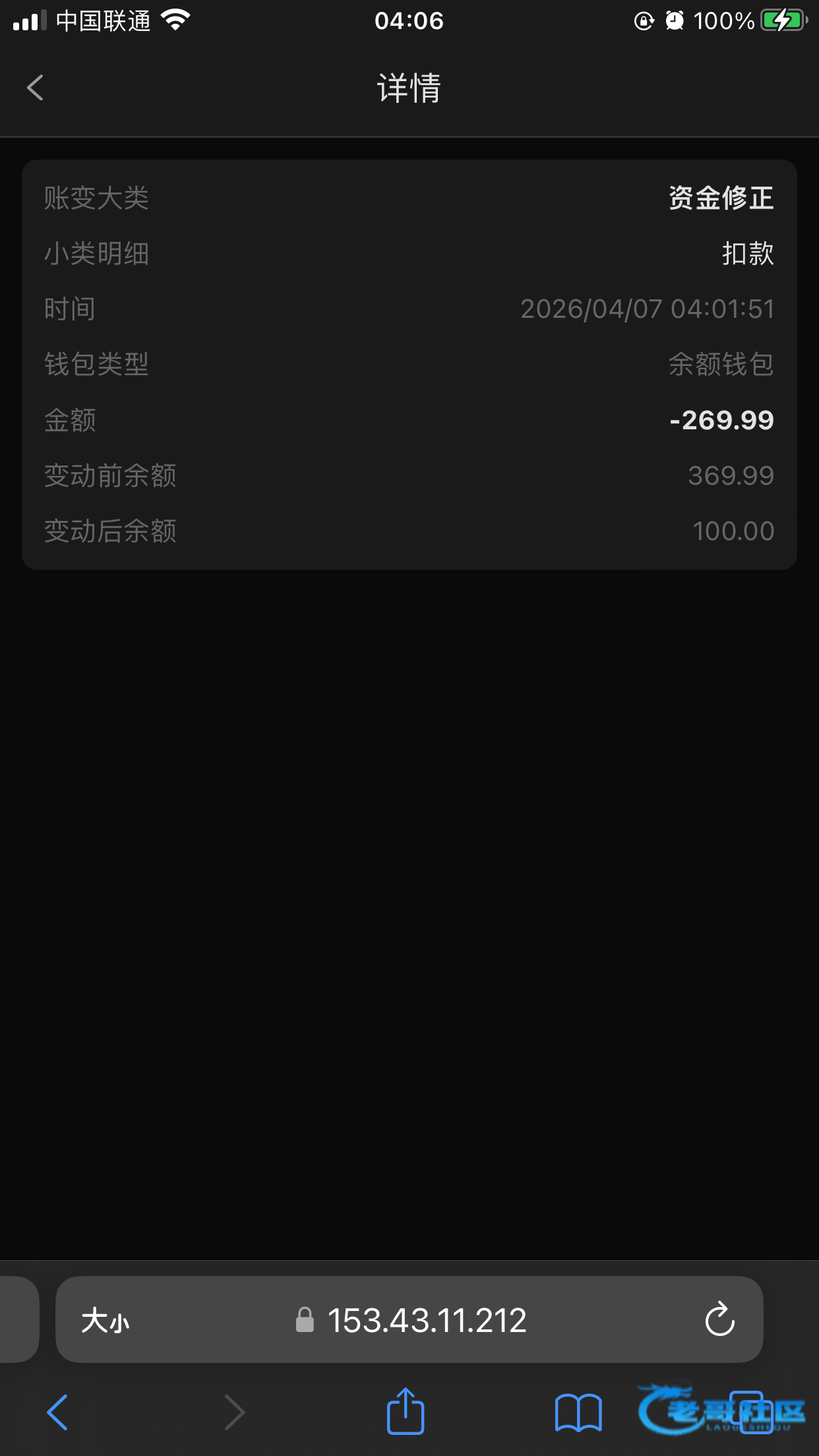Show all open Safari tabs
The image size is (819, 1456).
tap(751, 1412)
